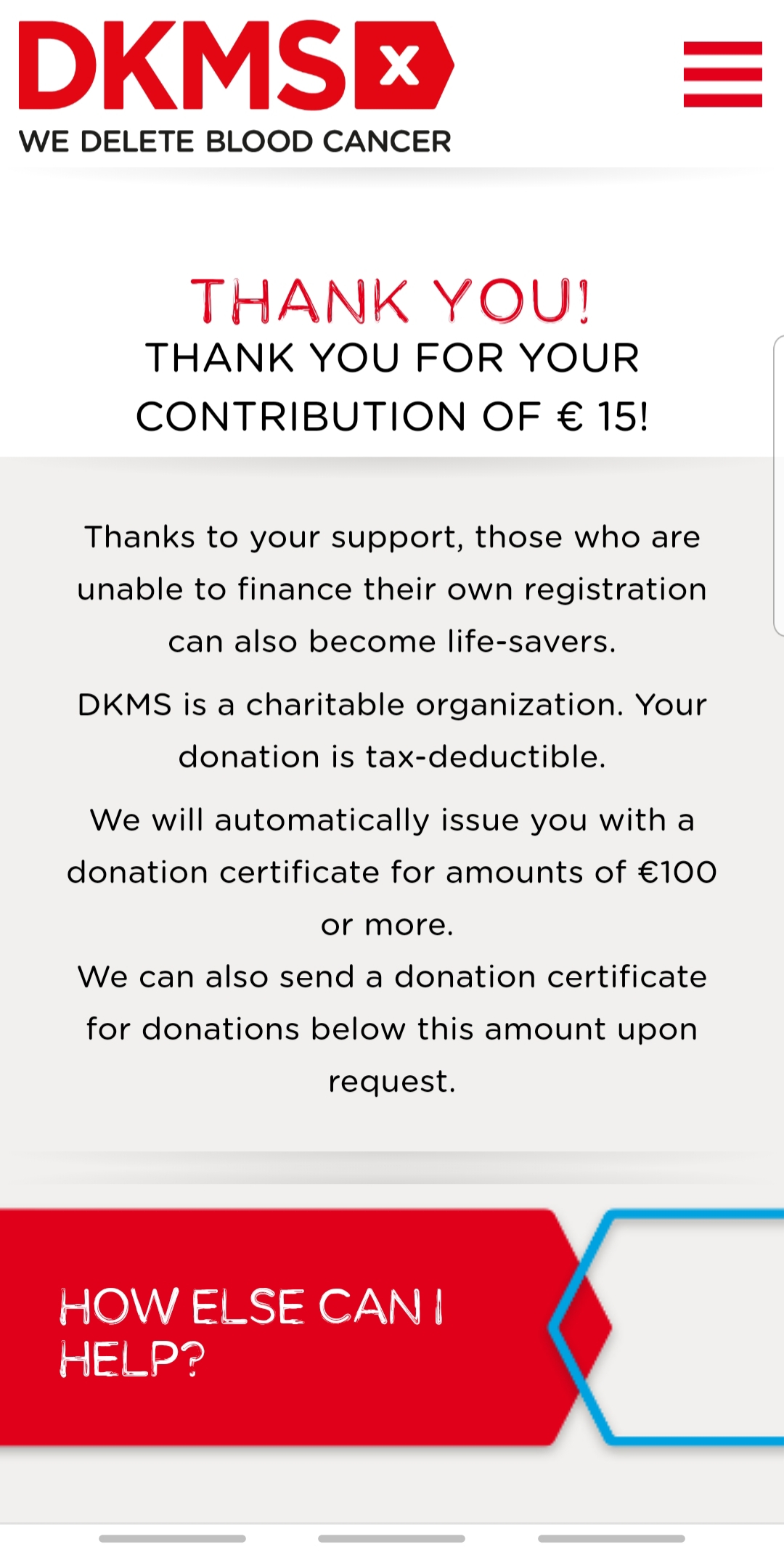Open the red hamburger menu
The height and width of the screenshot is (1555, 784).
pyautogui.click(x=722, y=74)
